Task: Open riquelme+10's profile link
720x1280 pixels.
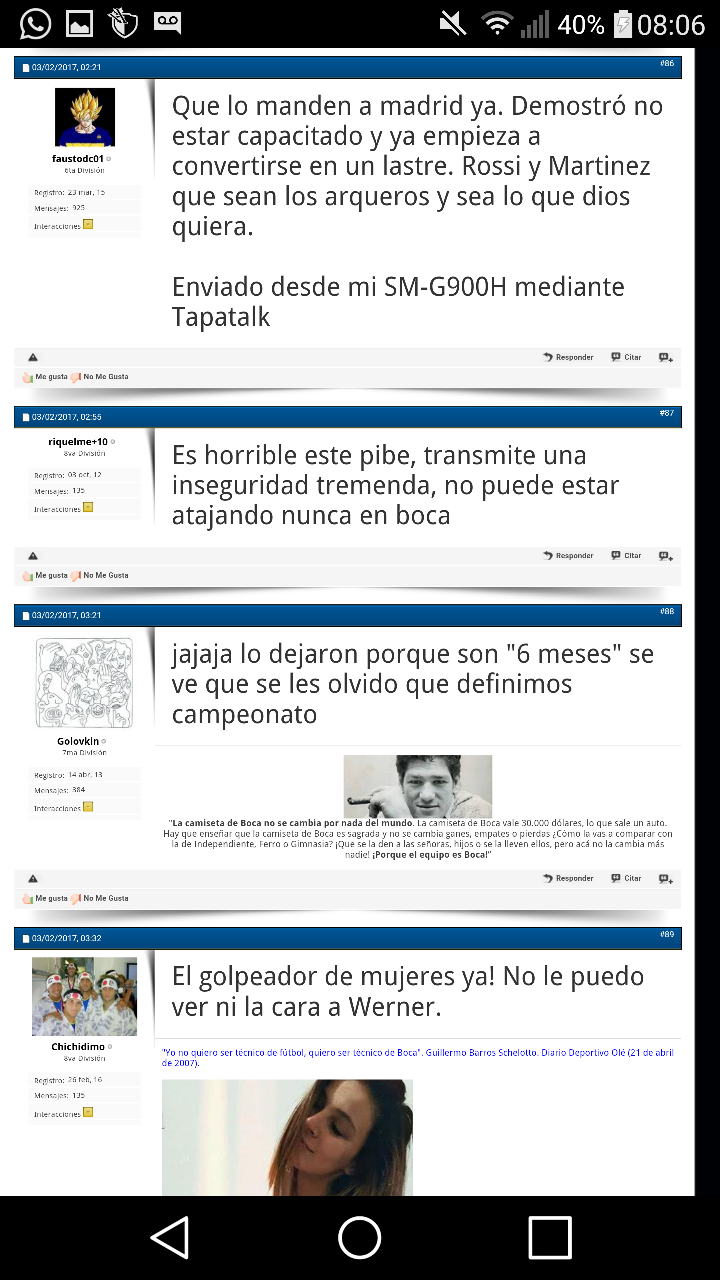Action: coord(78,441)
